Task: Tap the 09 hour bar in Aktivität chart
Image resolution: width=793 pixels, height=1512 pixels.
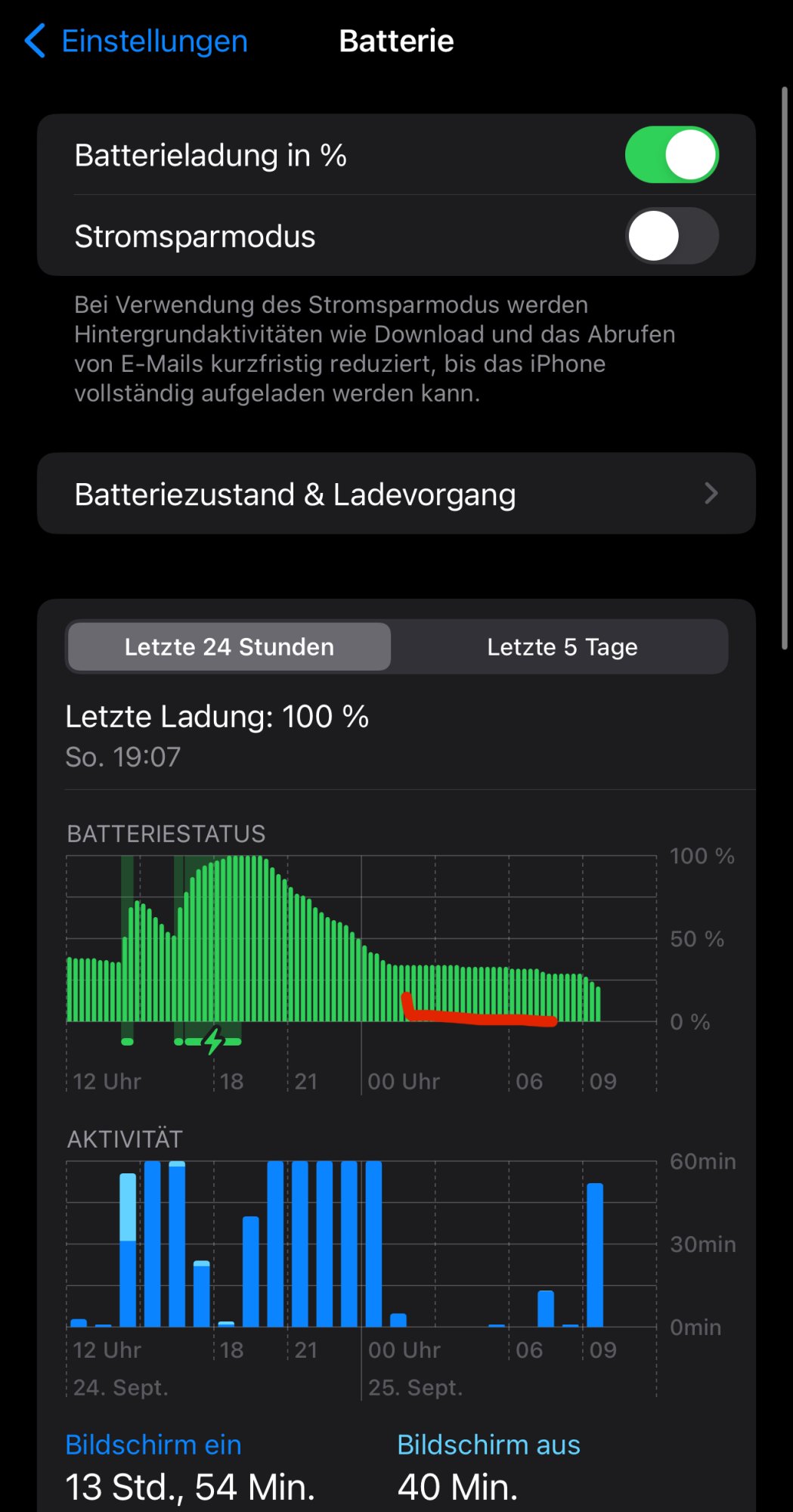Action: (595, 1255)
